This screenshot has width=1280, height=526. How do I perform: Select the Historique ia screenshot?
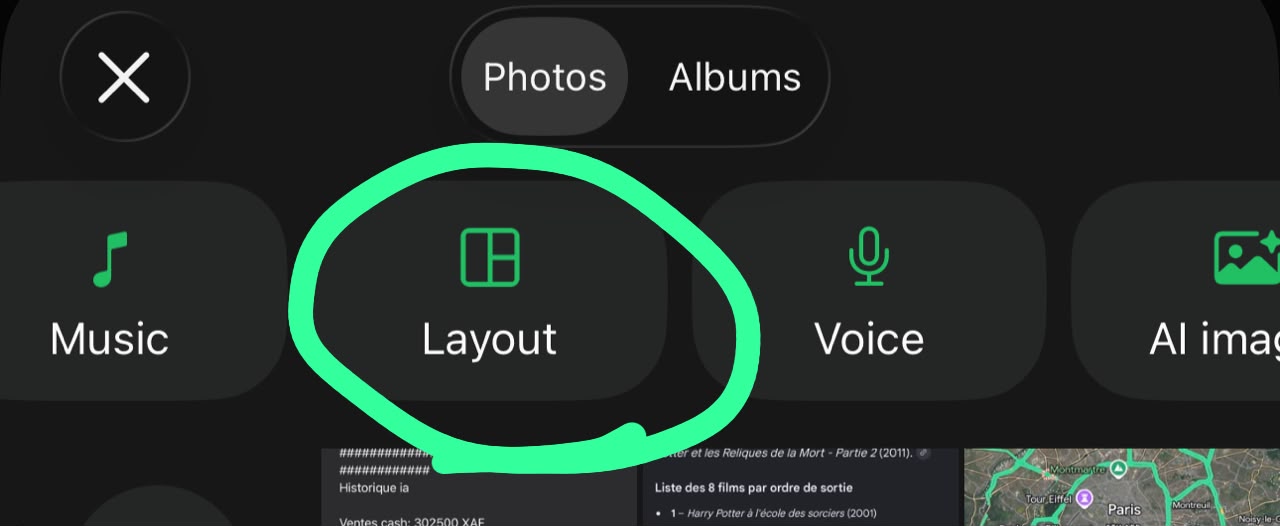pyautogui.click(x=479, y=487)
